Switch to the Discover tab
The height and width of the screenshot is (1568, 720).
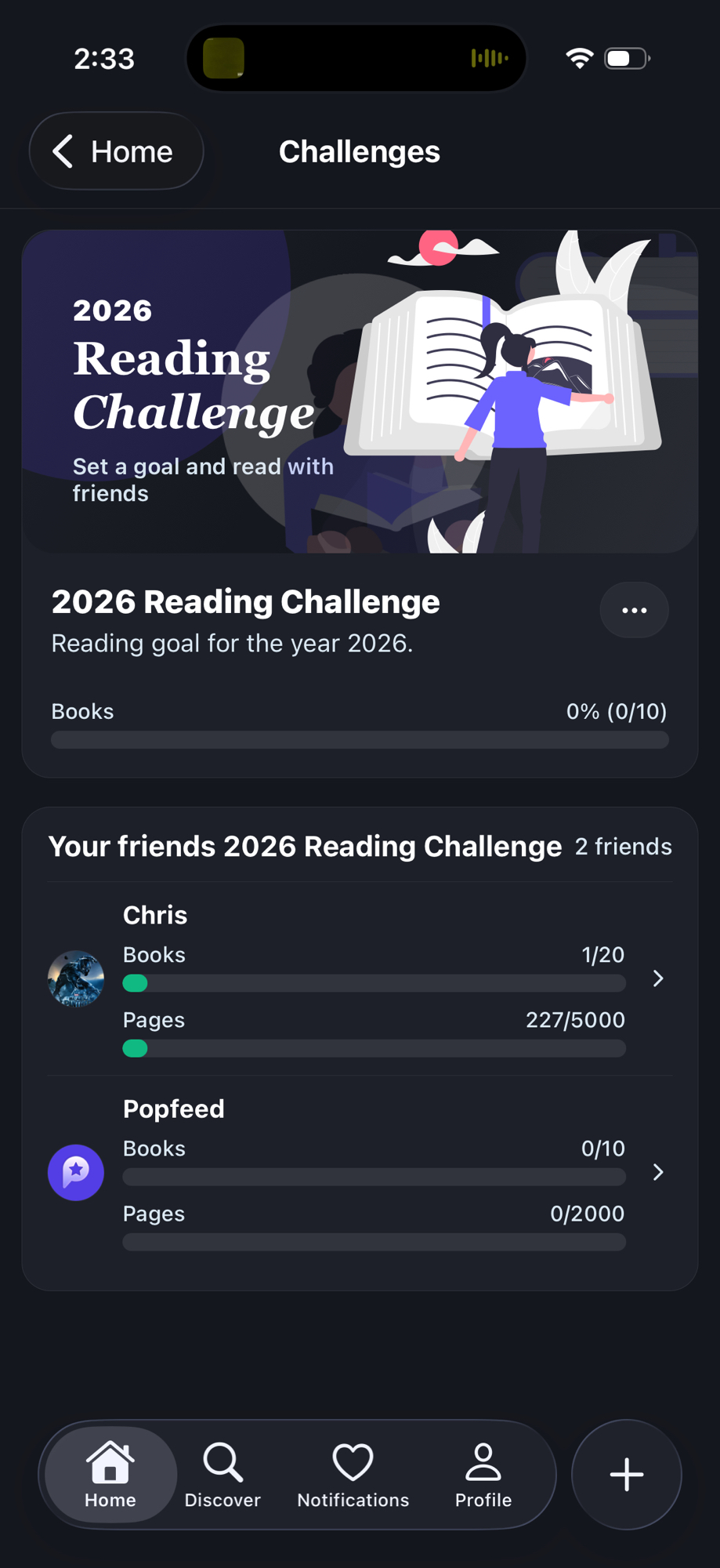[223, 1475]
